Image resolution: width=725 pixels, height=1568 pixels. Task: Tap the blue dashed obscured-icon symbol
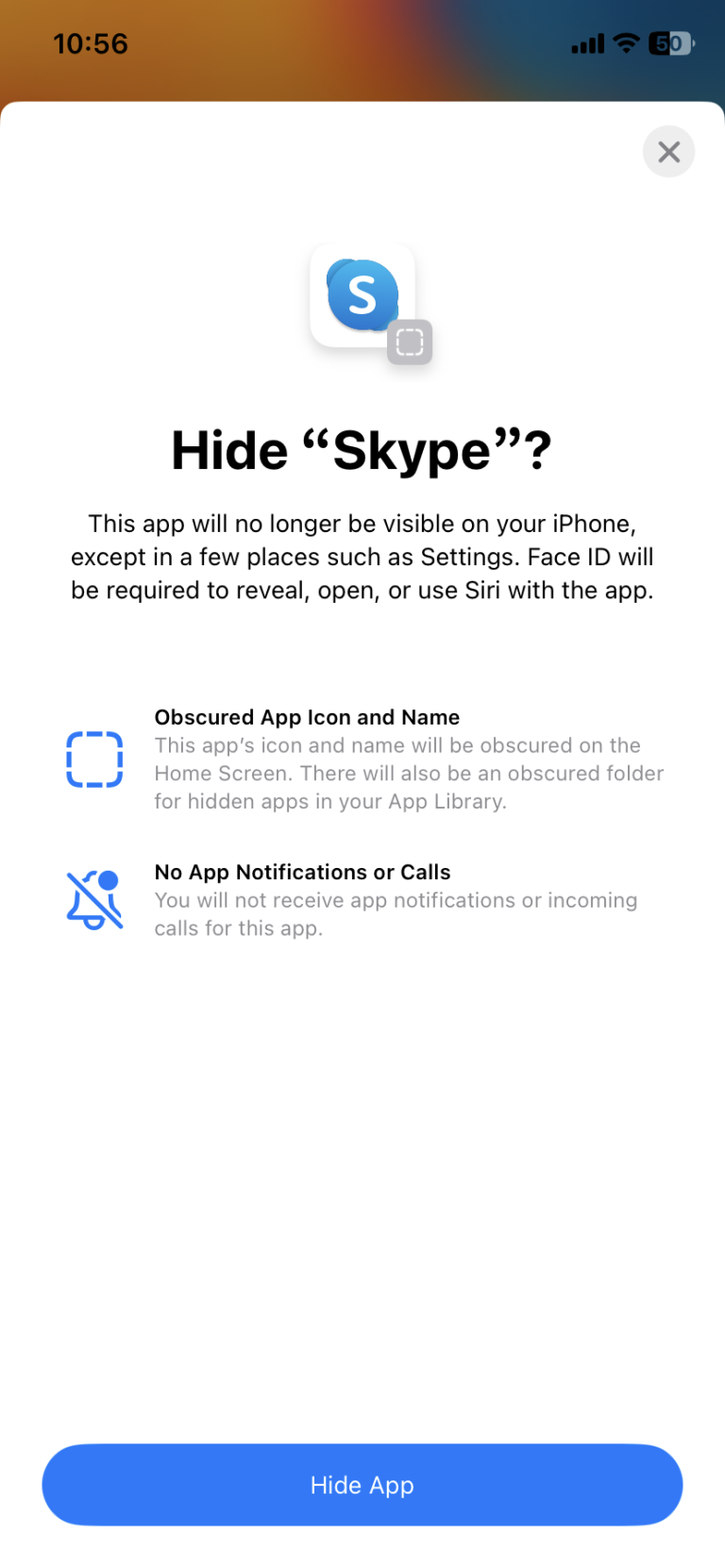94,759
